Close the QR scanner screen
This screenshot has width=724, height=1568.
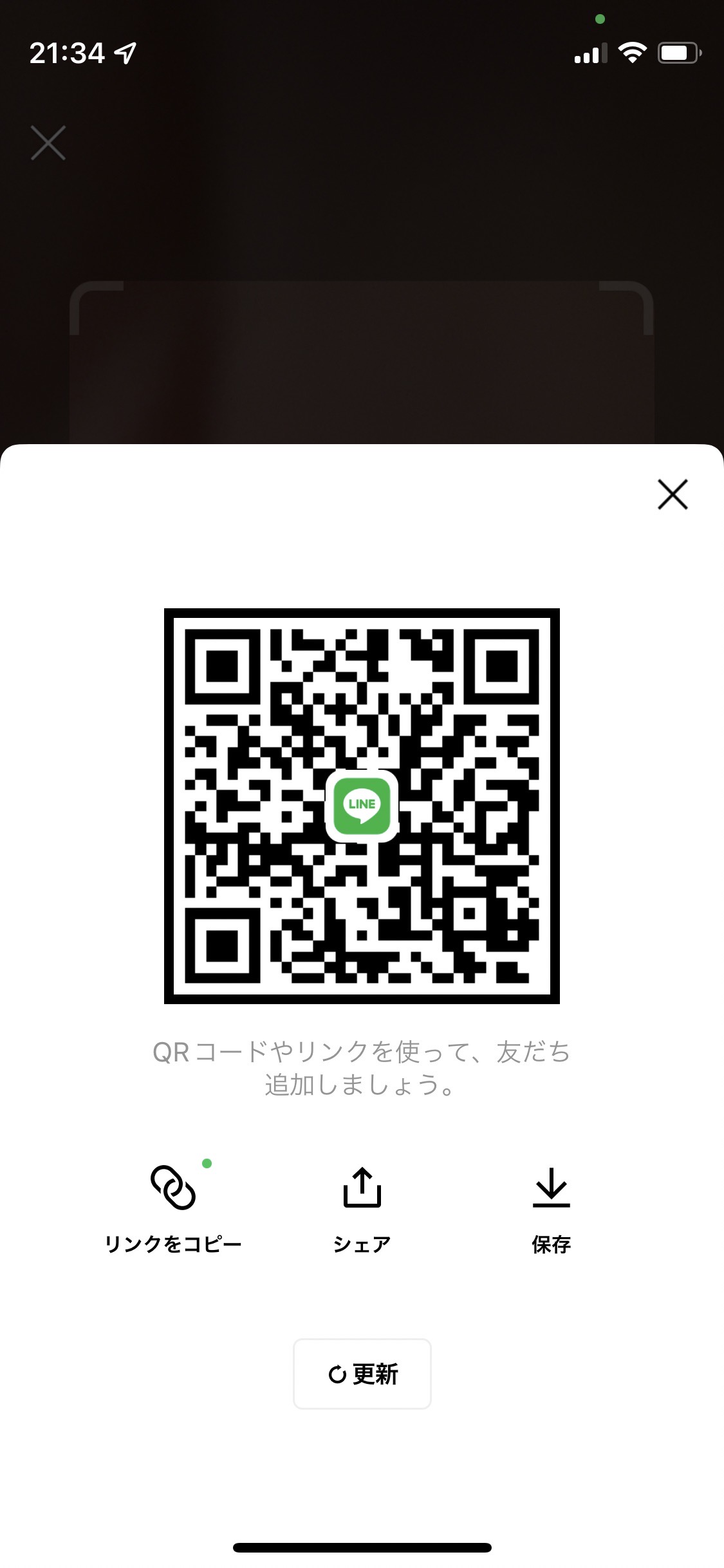(x=48, y=143)
